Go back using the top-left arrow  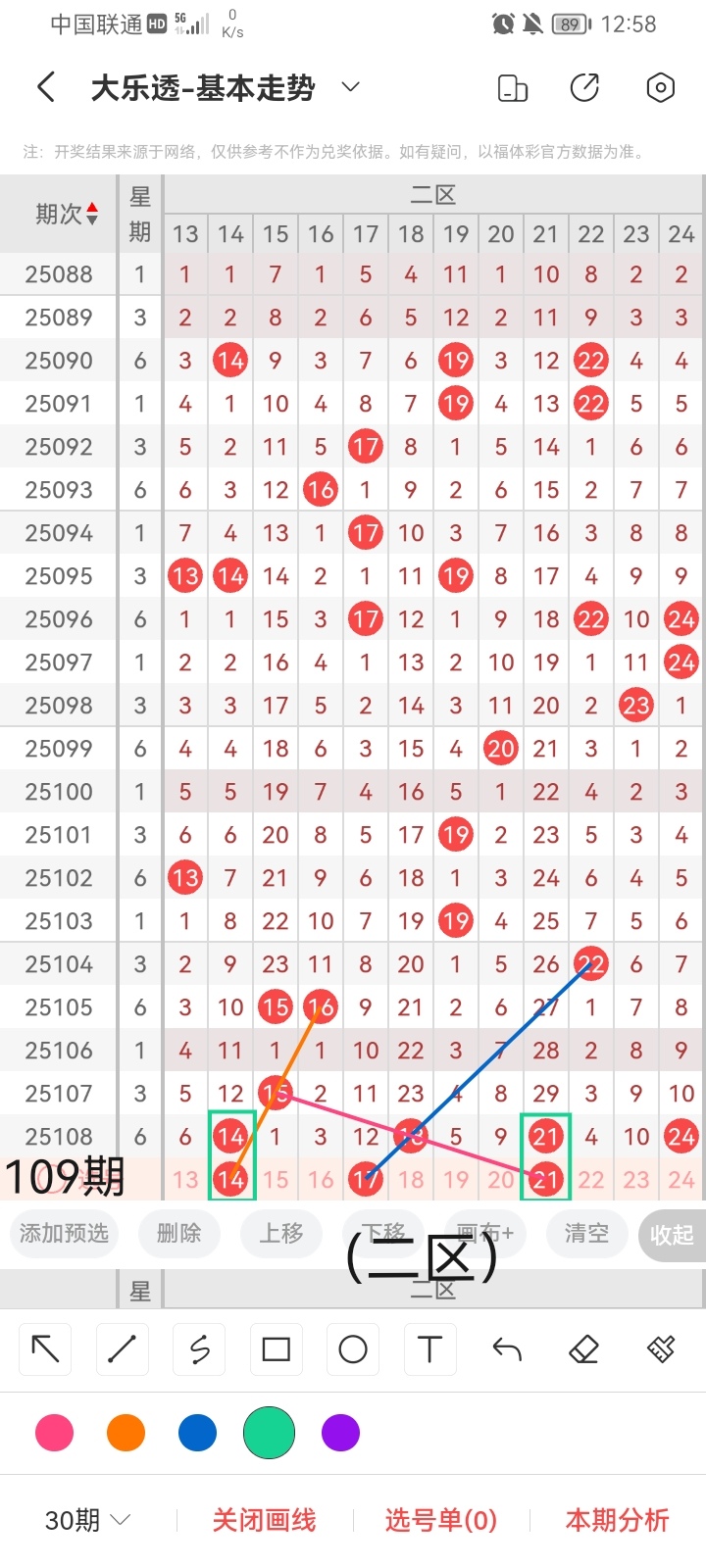click(x=46, y=88)
